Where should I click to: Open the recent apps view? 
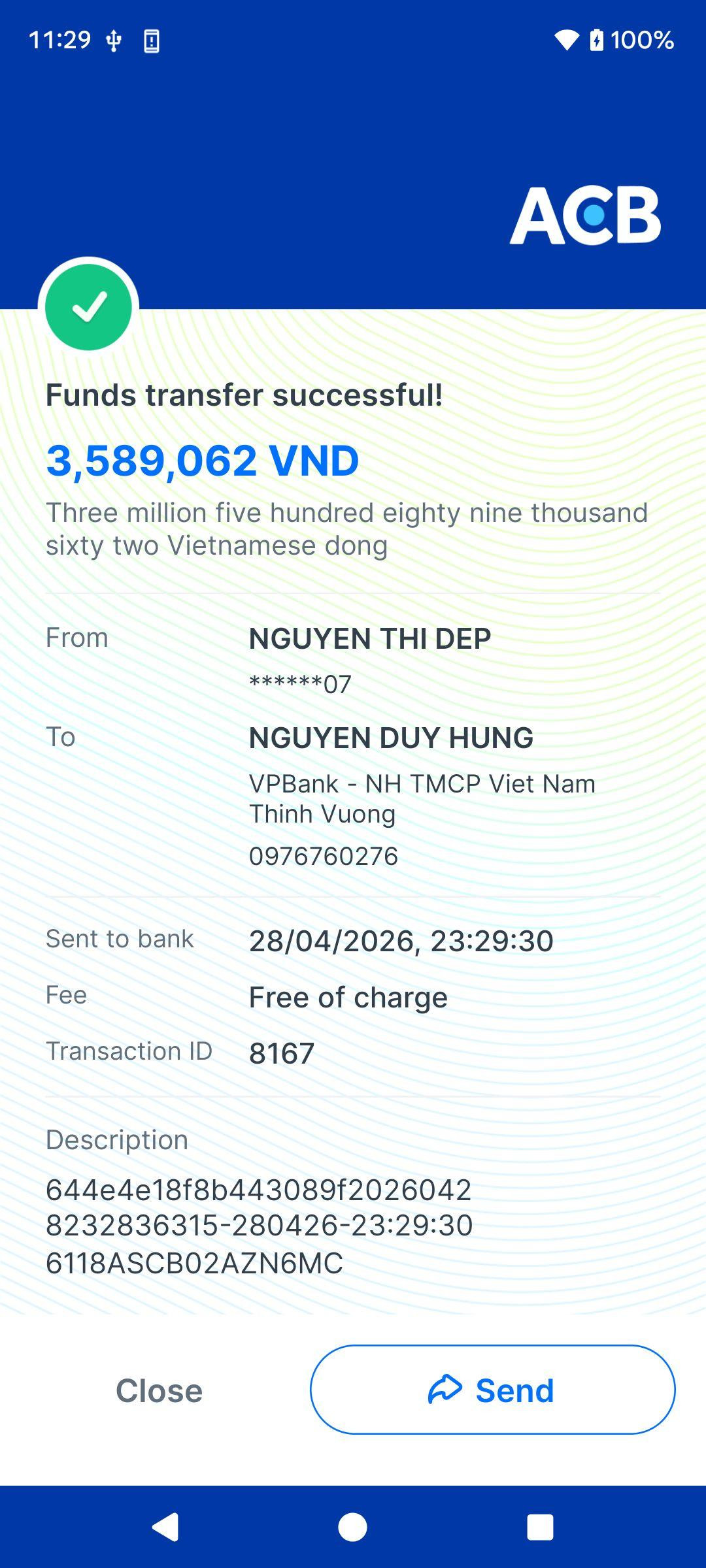(x=540, y=1527)
